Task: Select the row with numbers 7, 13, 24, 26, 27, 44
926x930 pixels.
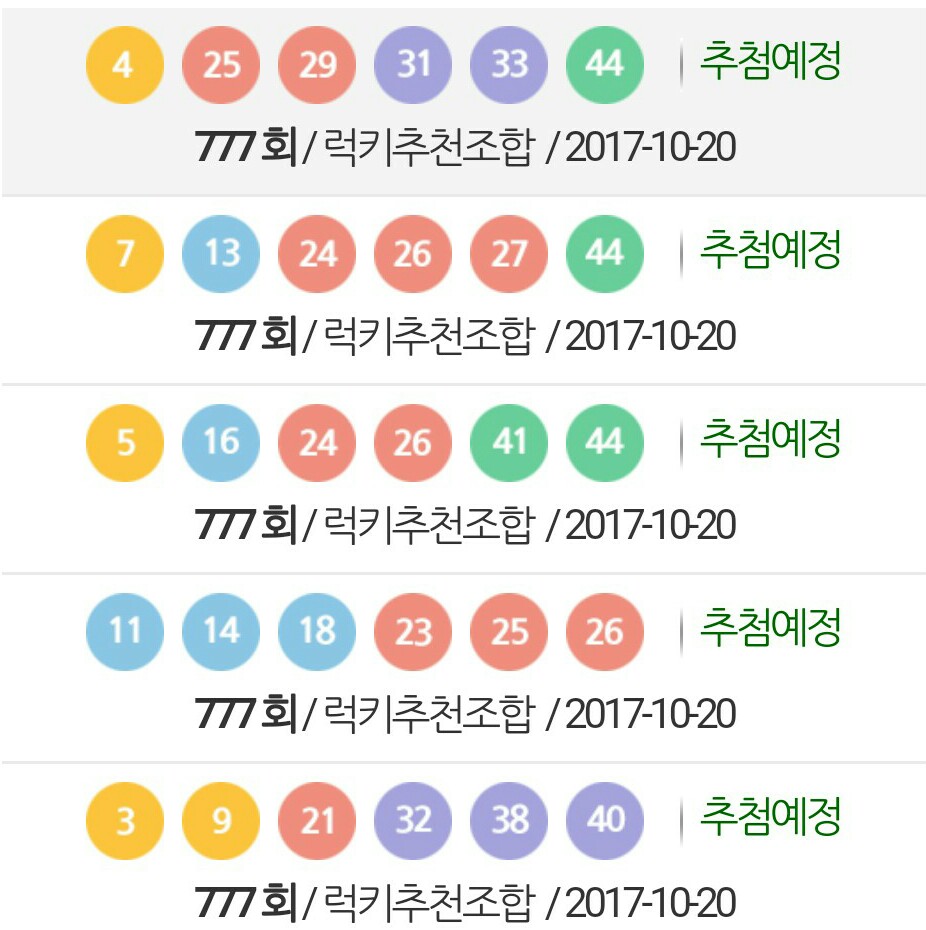Action: (x=463, y=290)
